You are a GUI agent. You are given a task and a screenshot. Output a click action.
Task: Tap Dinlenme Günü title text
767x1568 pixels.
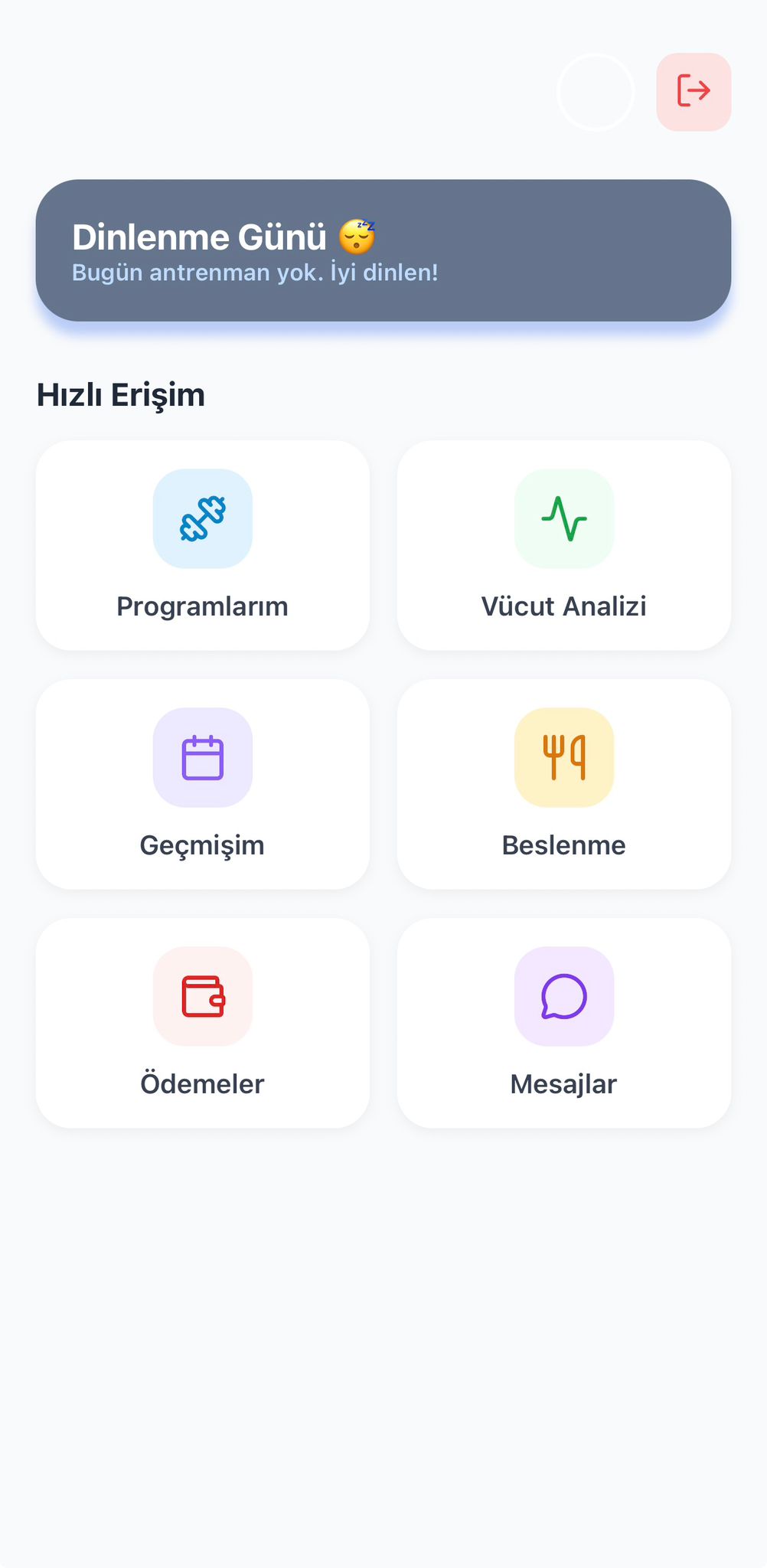(x=202, y=237)
